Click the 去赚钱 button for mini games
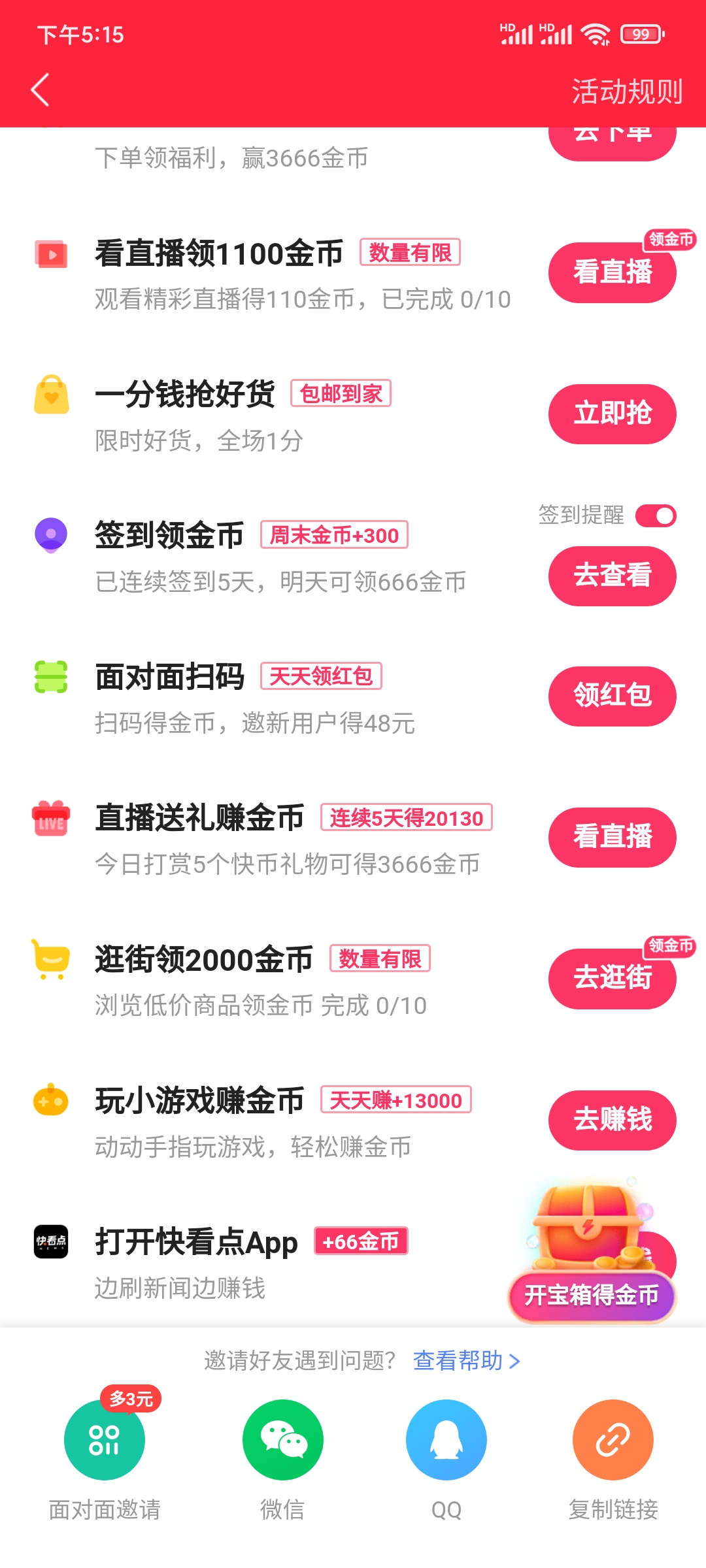 pyautogui.click(x=612, y=1120)
